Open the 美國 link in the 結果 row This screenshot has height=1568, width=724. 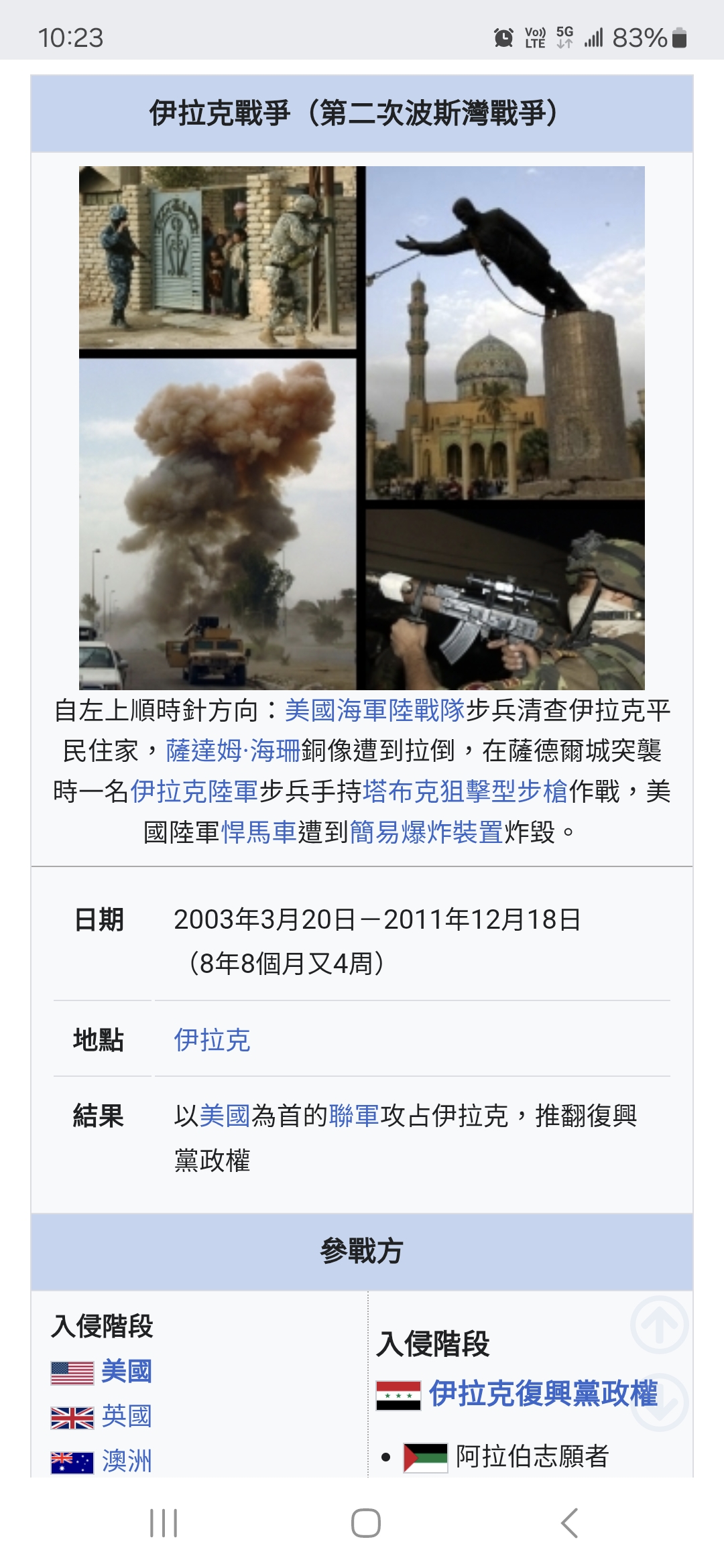[225, 1116]
